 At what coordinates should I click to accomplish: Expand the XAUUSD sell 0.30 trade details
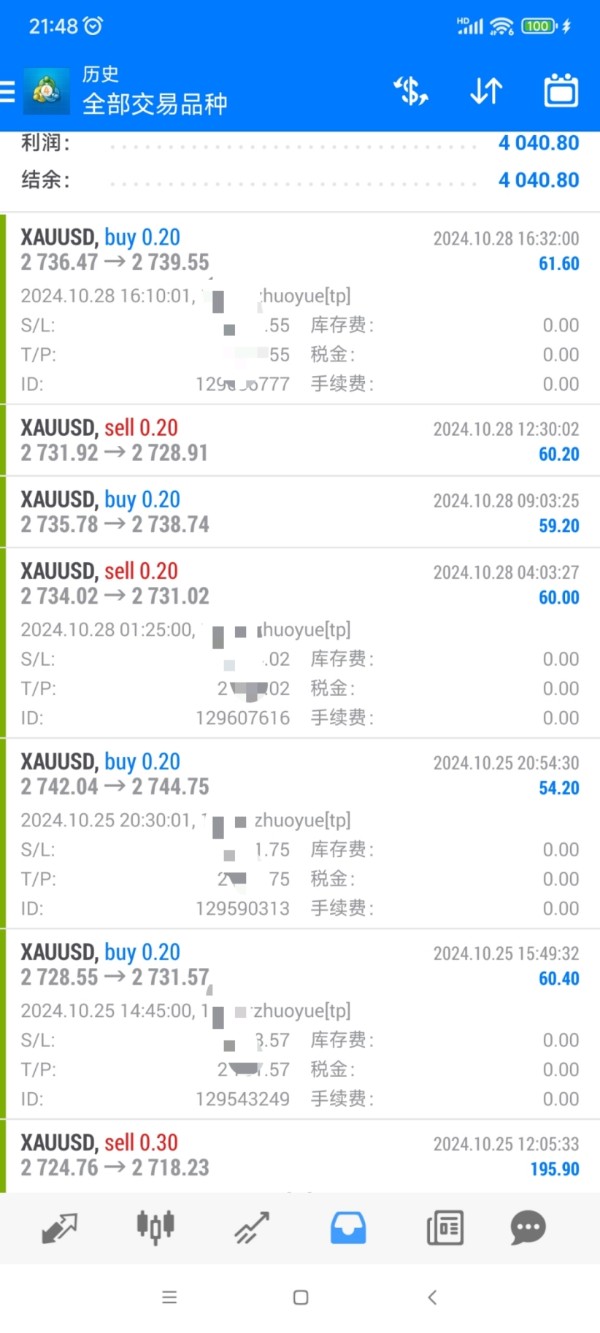click(300, 1156)
